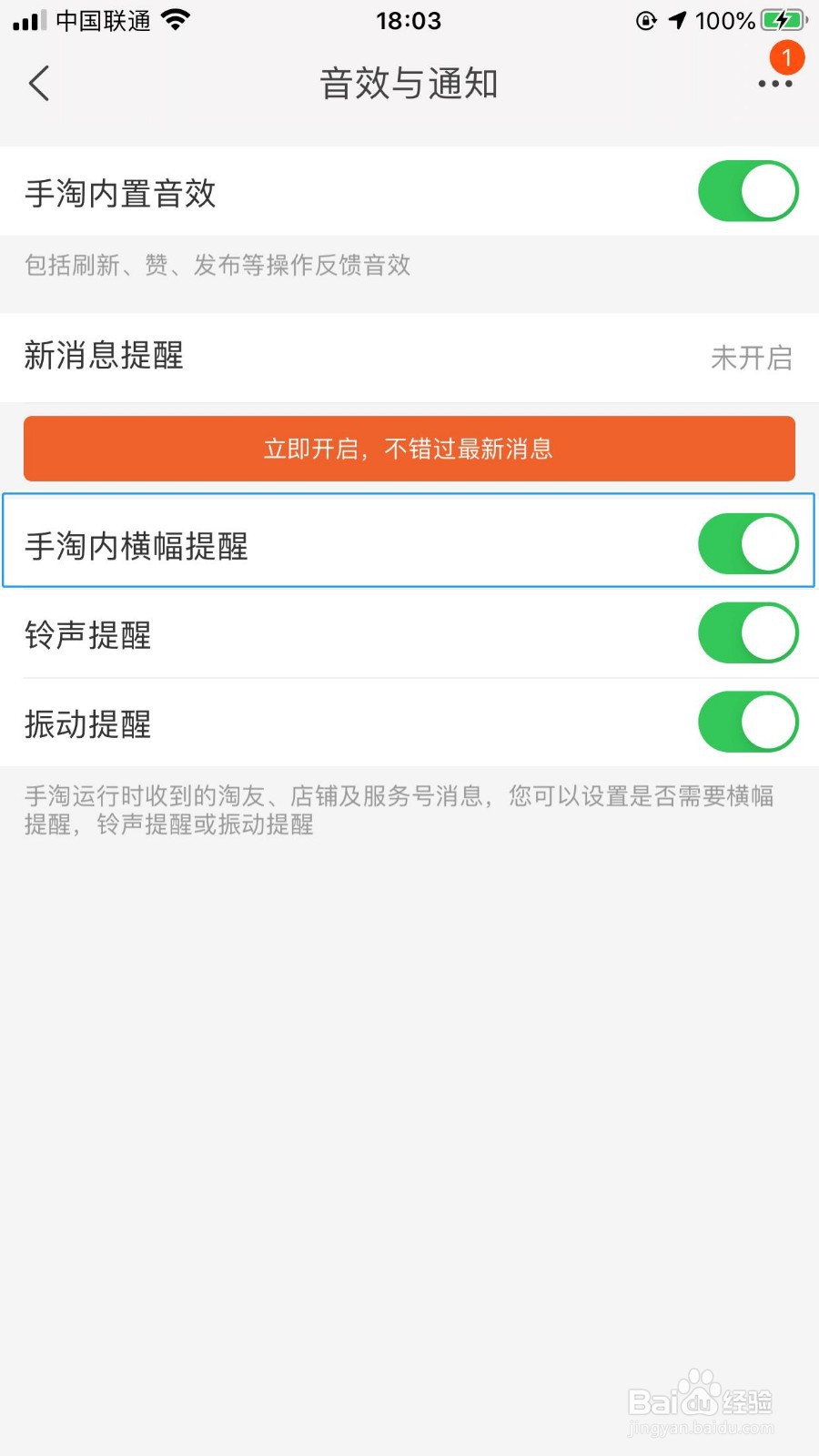Tap the red notification badge showing 1
Image resolution: width=819 pixels, height=1456 pixels.
point(785,57)
